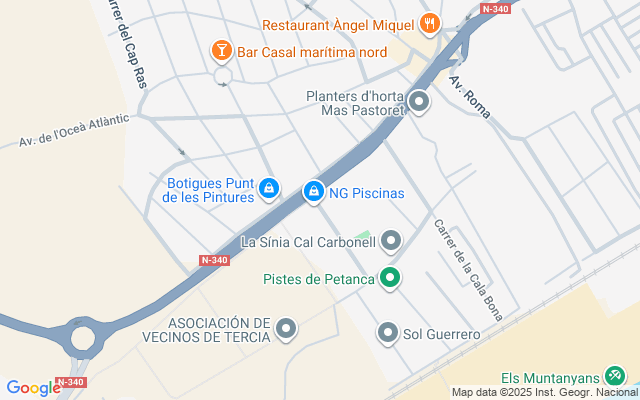Image resolution: width=640 pixels, height=400 pixels.
Task: Select the NG Piscinas shop pin
Action: click(314, 190)
